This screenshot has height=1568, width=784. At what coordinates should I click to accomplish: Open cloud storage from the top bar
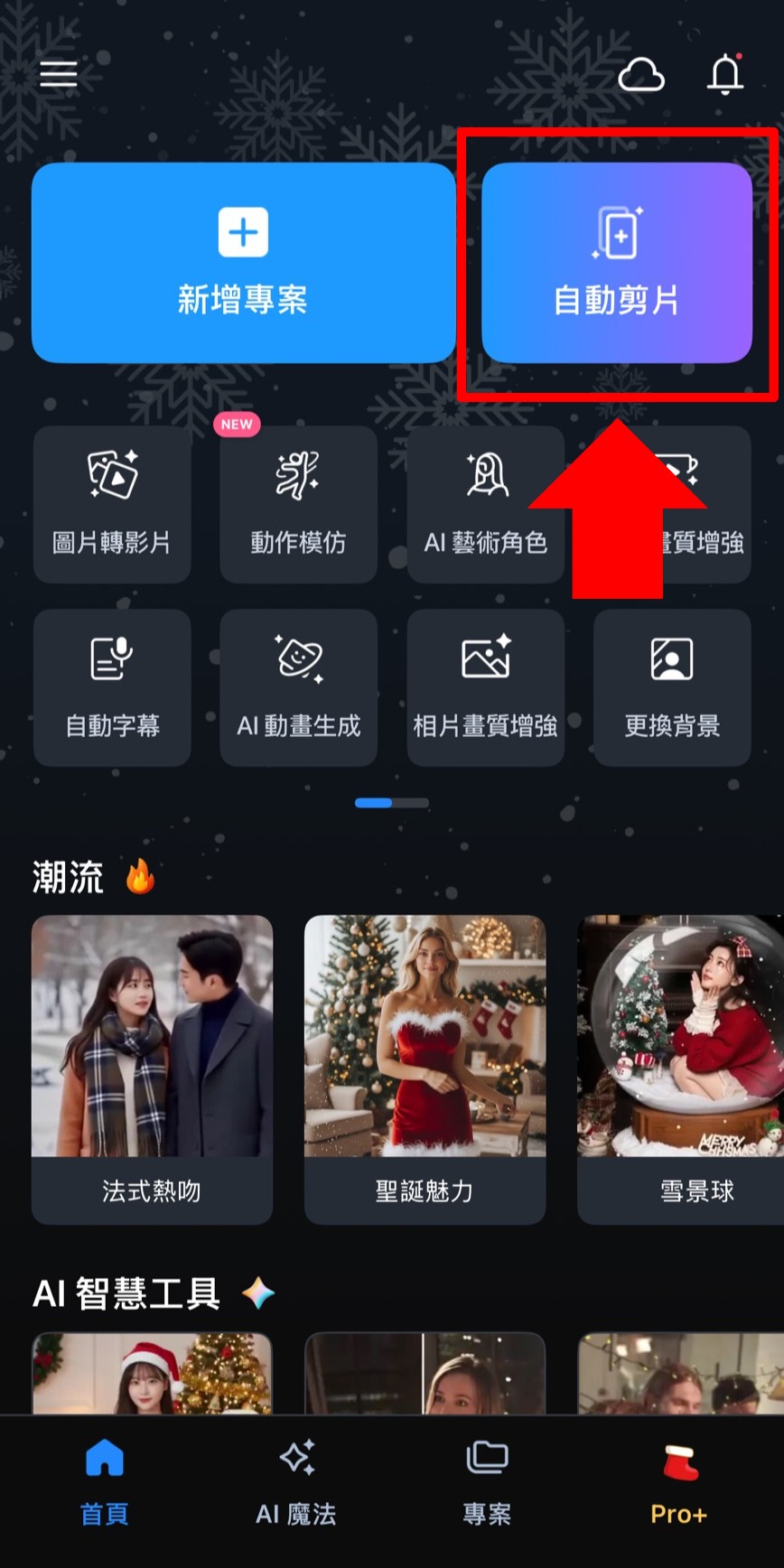pyautogui.click(x=642, y=74)
